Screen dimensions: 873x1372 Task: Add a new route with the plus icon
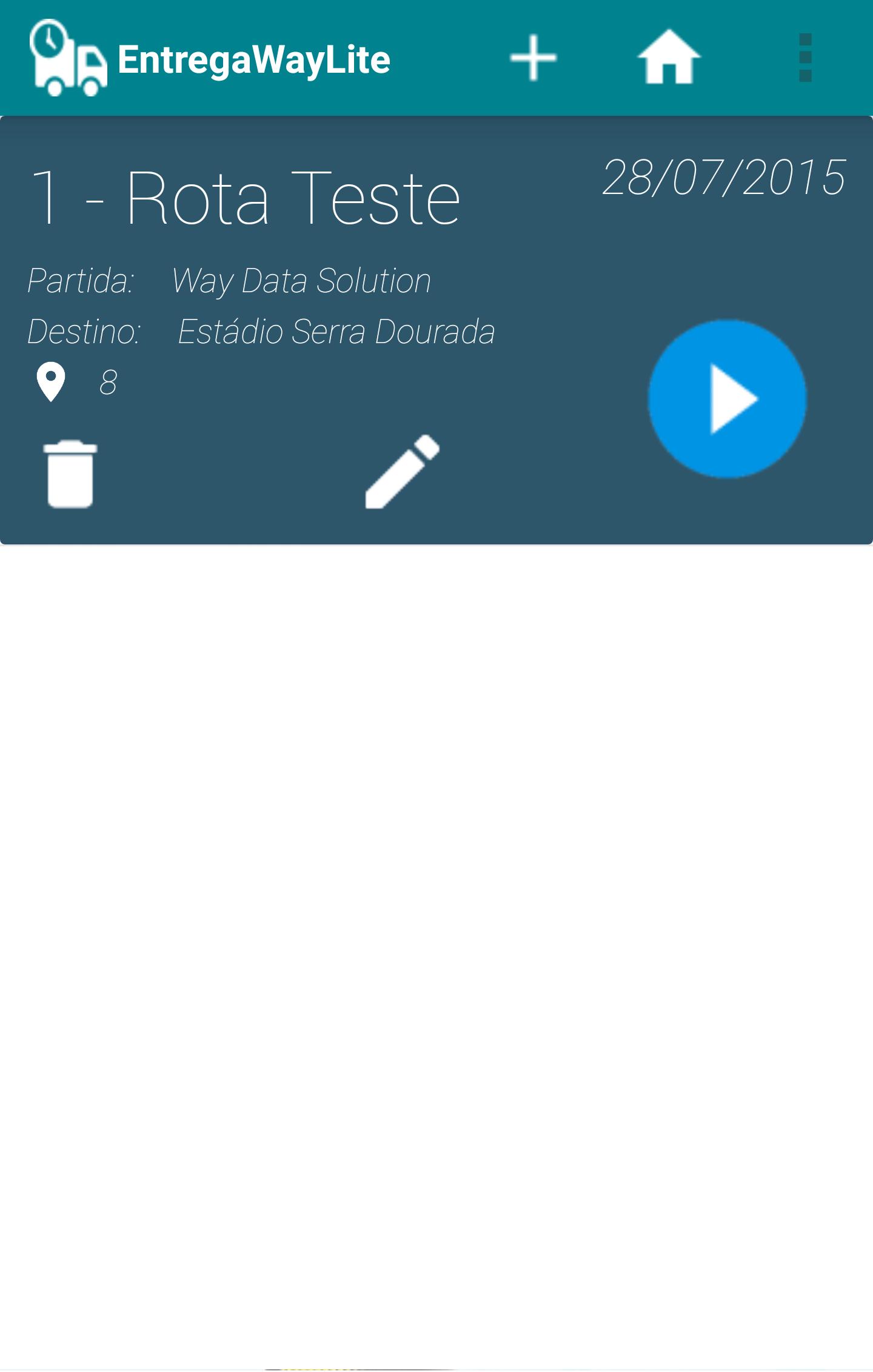[532, 58]
